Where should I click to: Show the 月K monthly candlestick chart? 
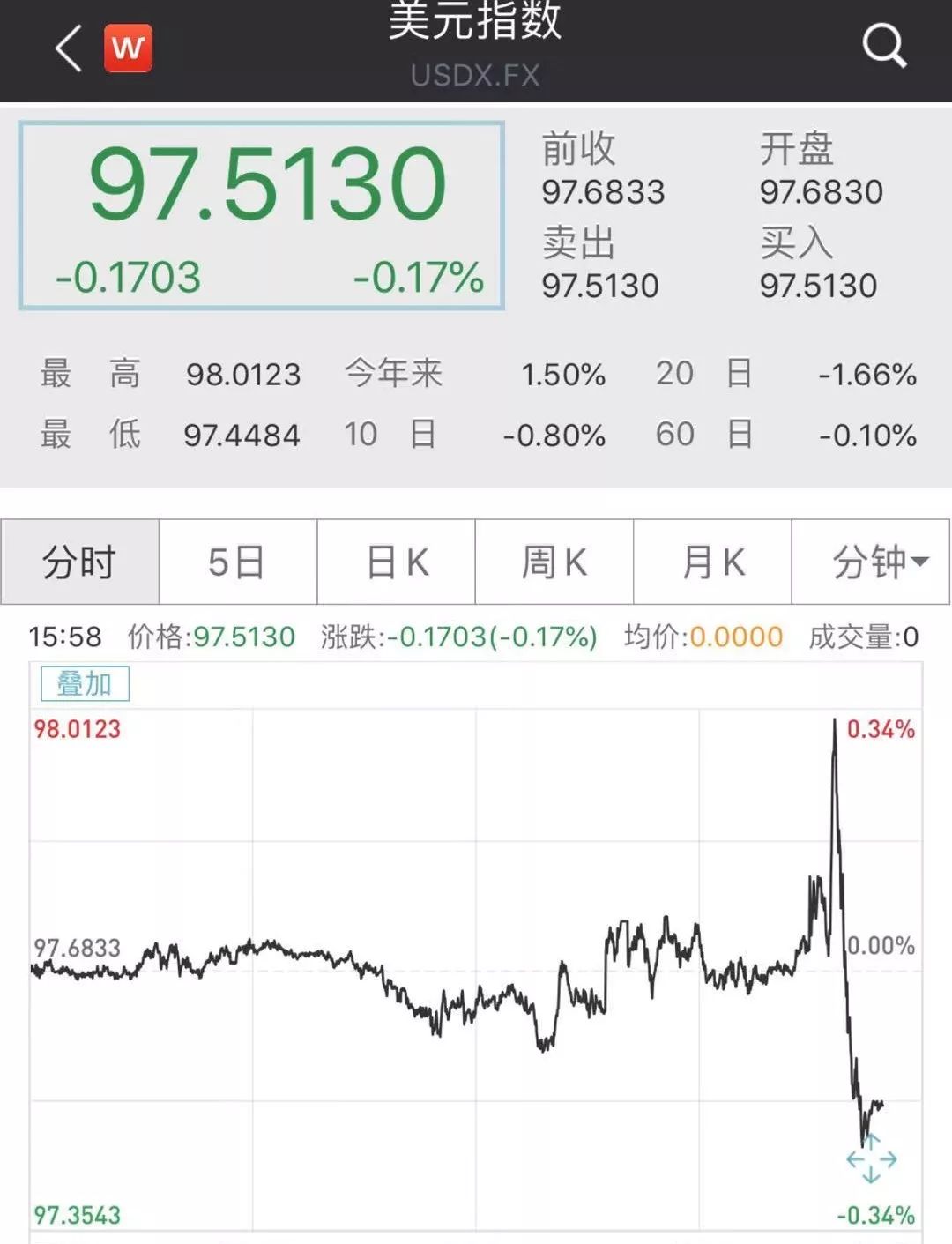click(x=712, y=562)
